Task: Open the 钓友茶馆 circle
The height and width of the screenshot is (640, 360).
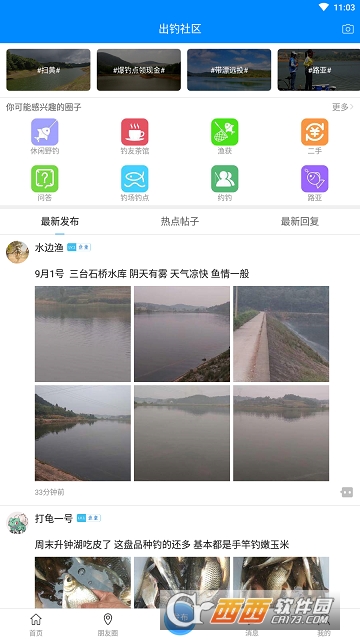Action: click(135, 136)
